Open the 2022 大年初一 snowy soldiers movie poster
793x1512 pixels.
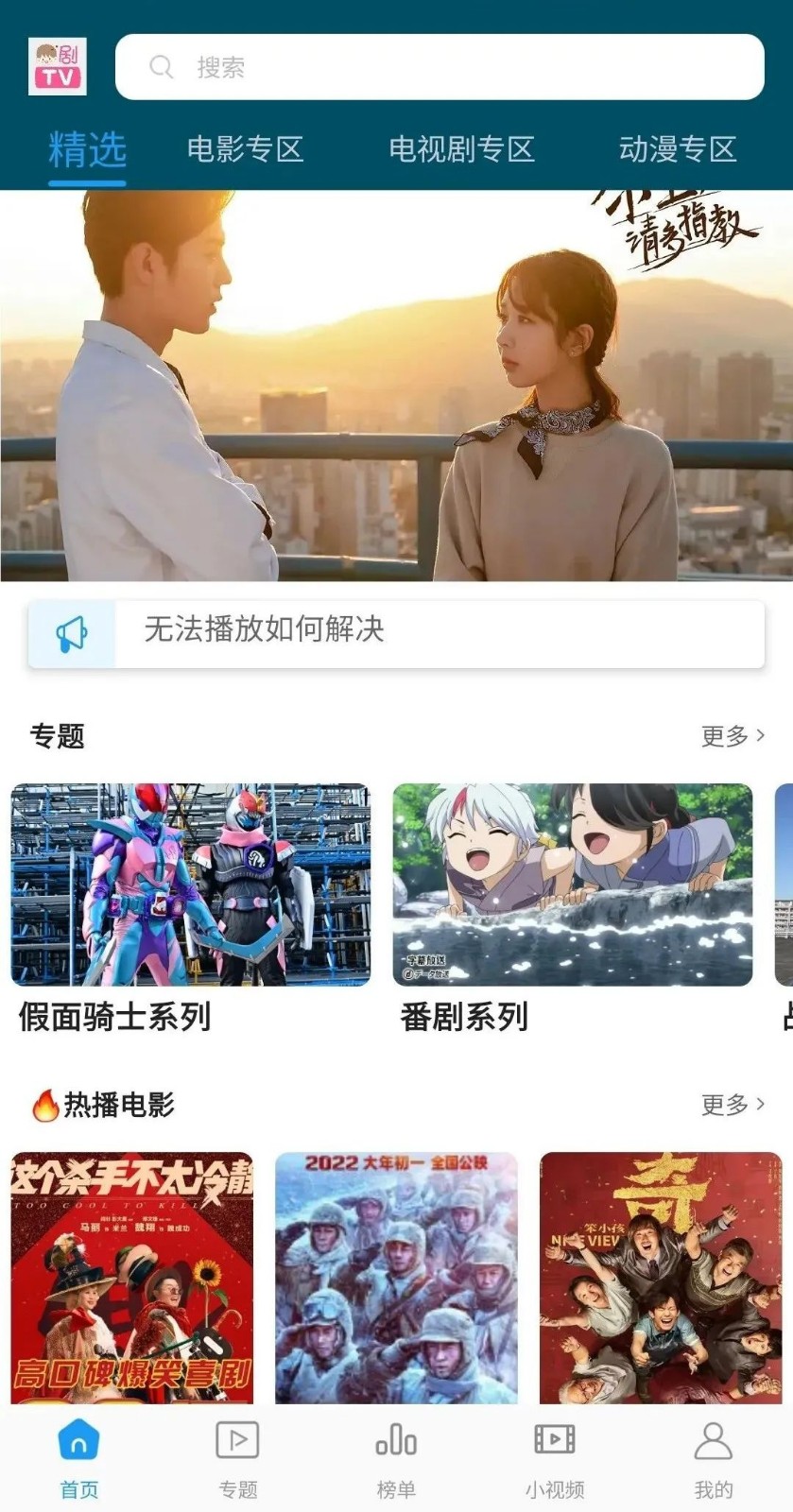tap(396, 1278)
